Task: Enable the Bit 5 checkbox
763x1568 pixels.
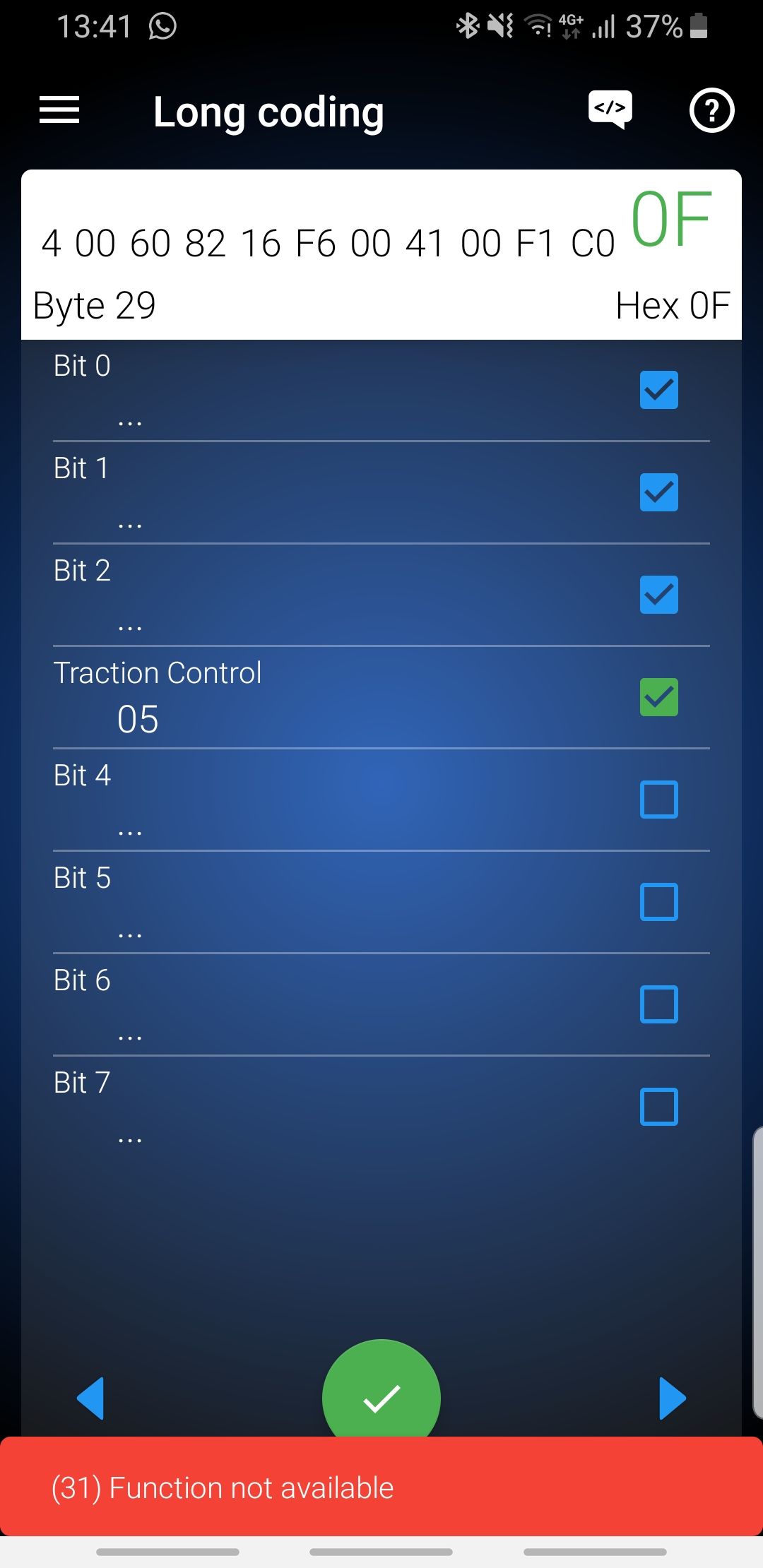Action: pos(658,902)
